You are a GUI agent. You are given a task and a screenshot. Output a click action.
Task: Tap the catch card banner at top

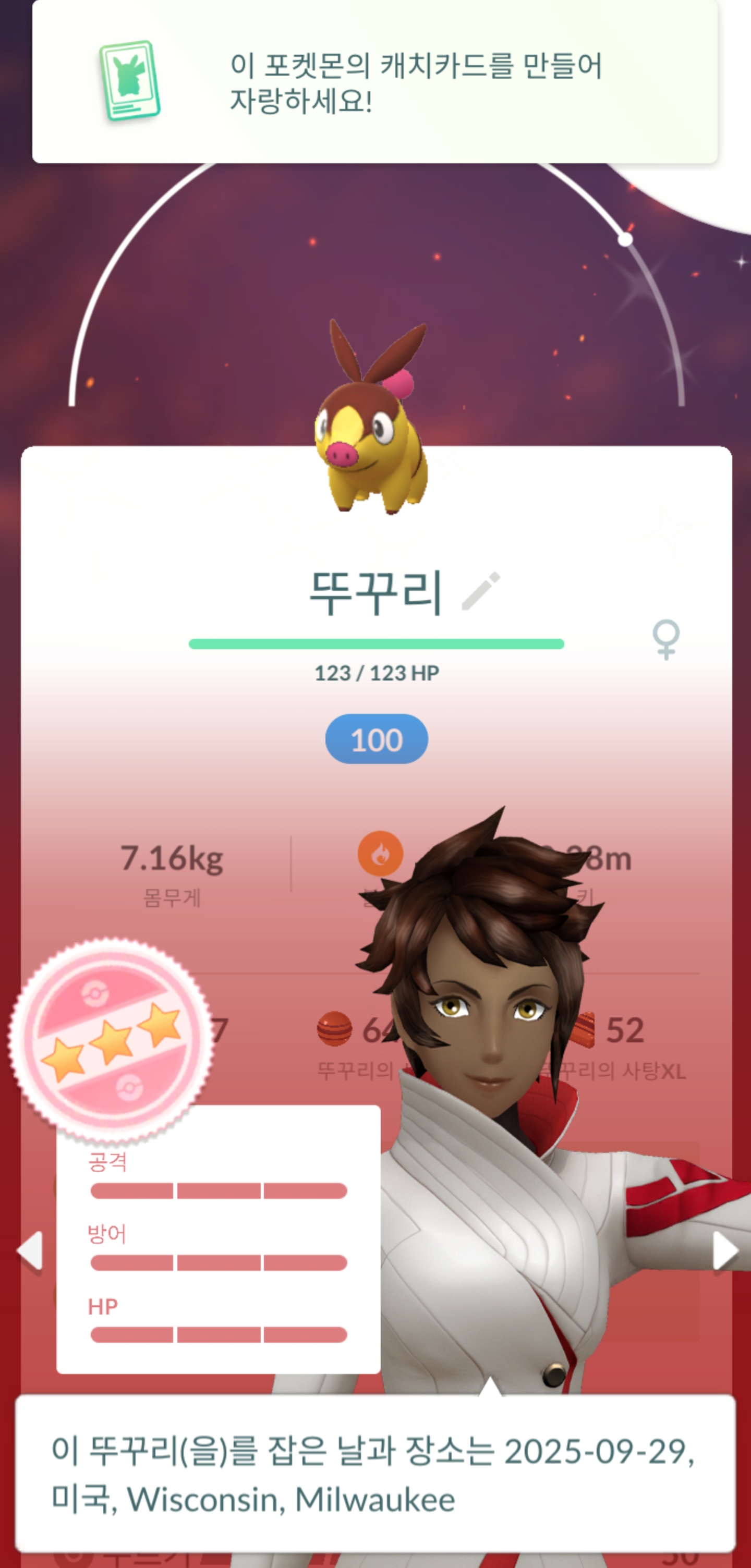374,81
